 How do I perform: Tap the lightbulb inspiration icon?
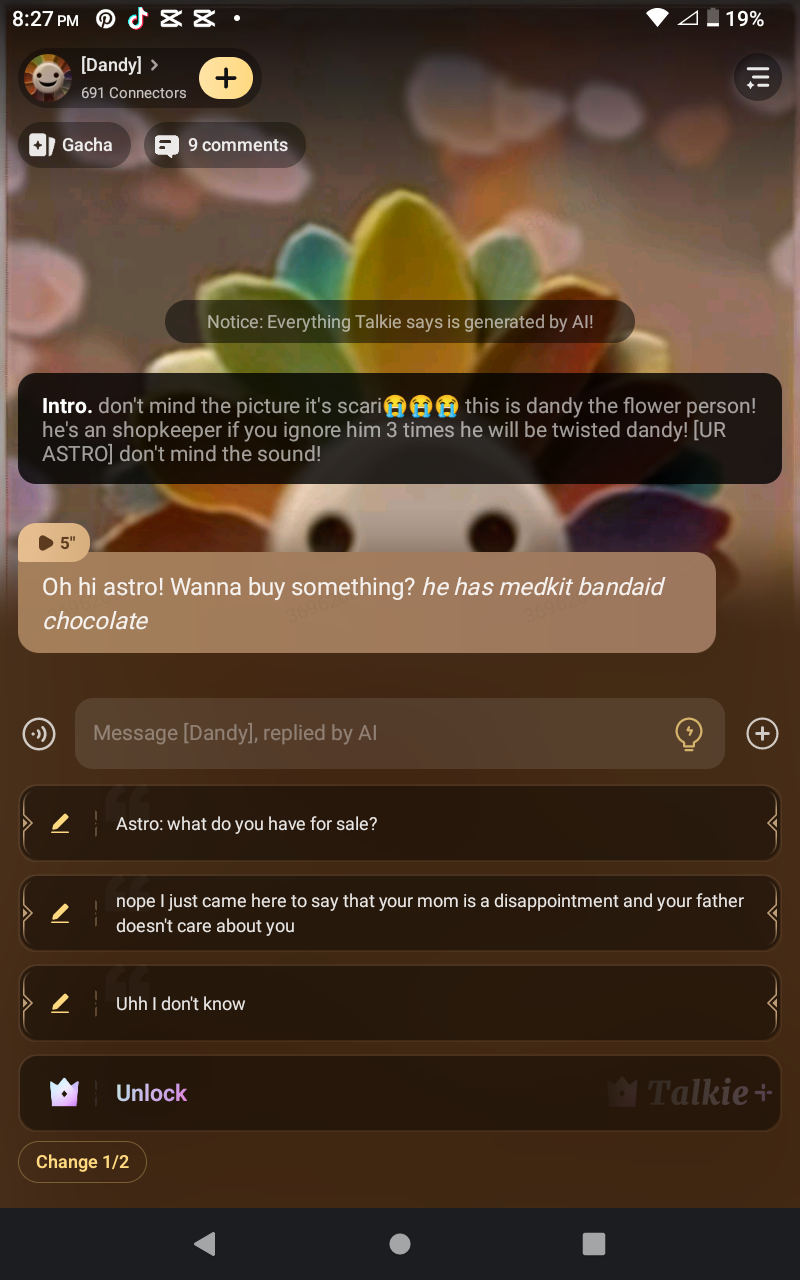click(689, 734)
